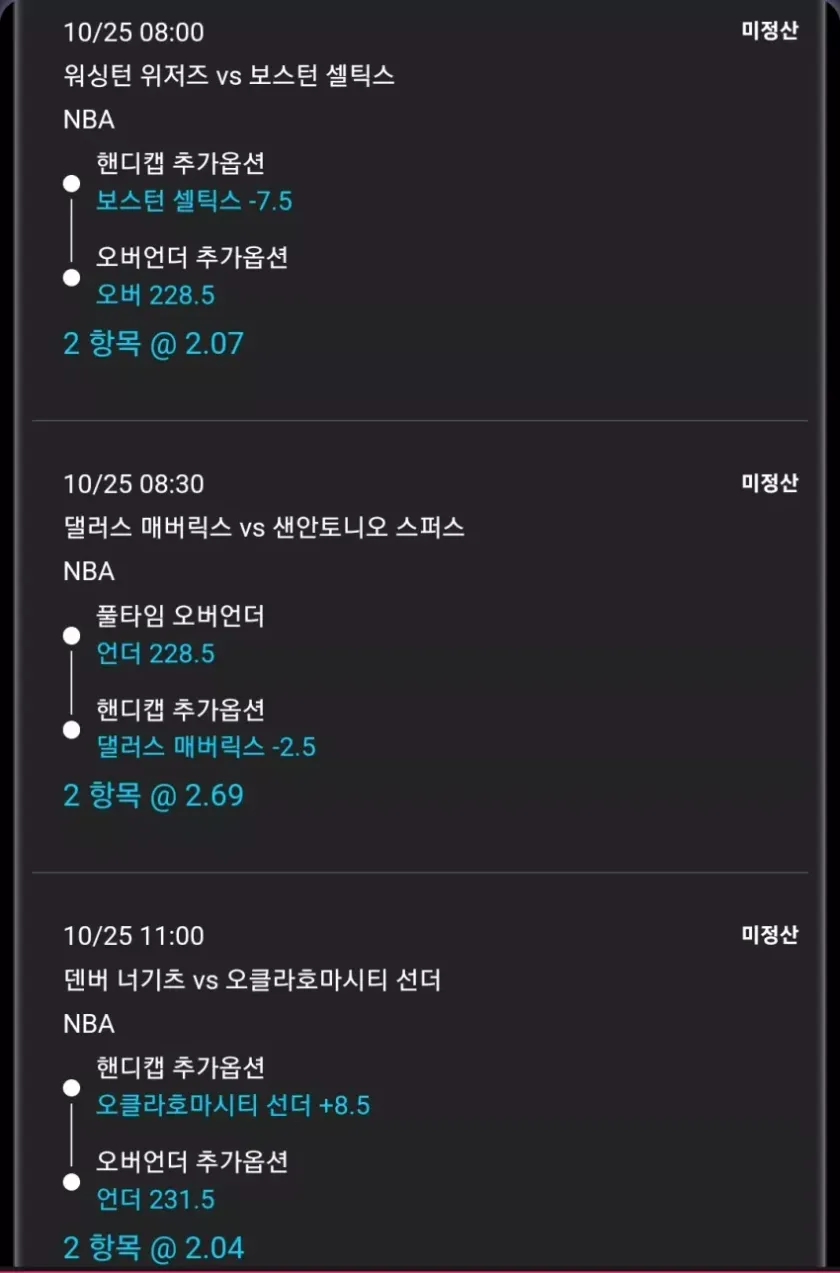Open the Dallas Mavericks vs San Antonio Spurs bet

pos(264,528)
